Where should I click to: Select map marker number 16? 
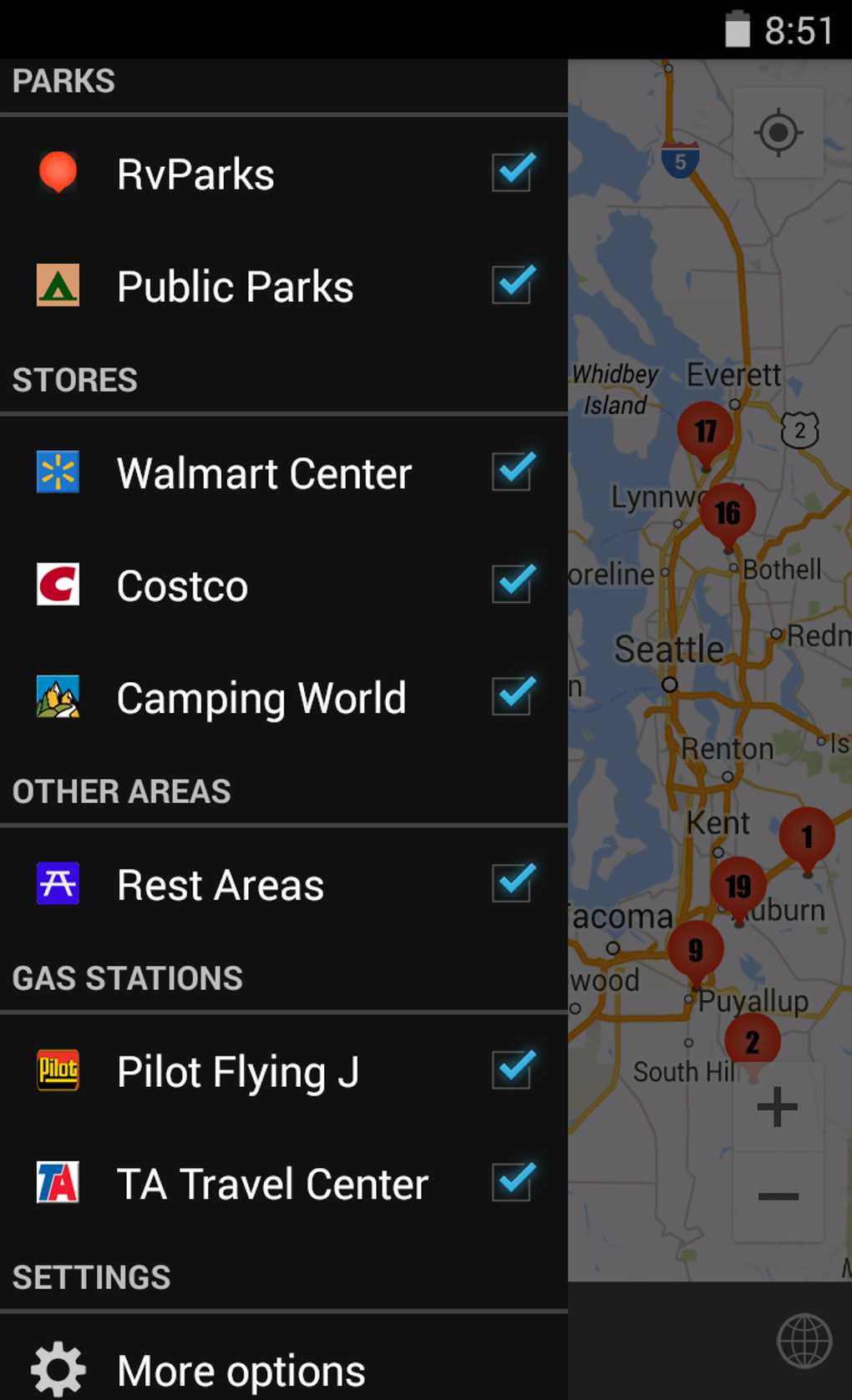click(x=728, y=512)
